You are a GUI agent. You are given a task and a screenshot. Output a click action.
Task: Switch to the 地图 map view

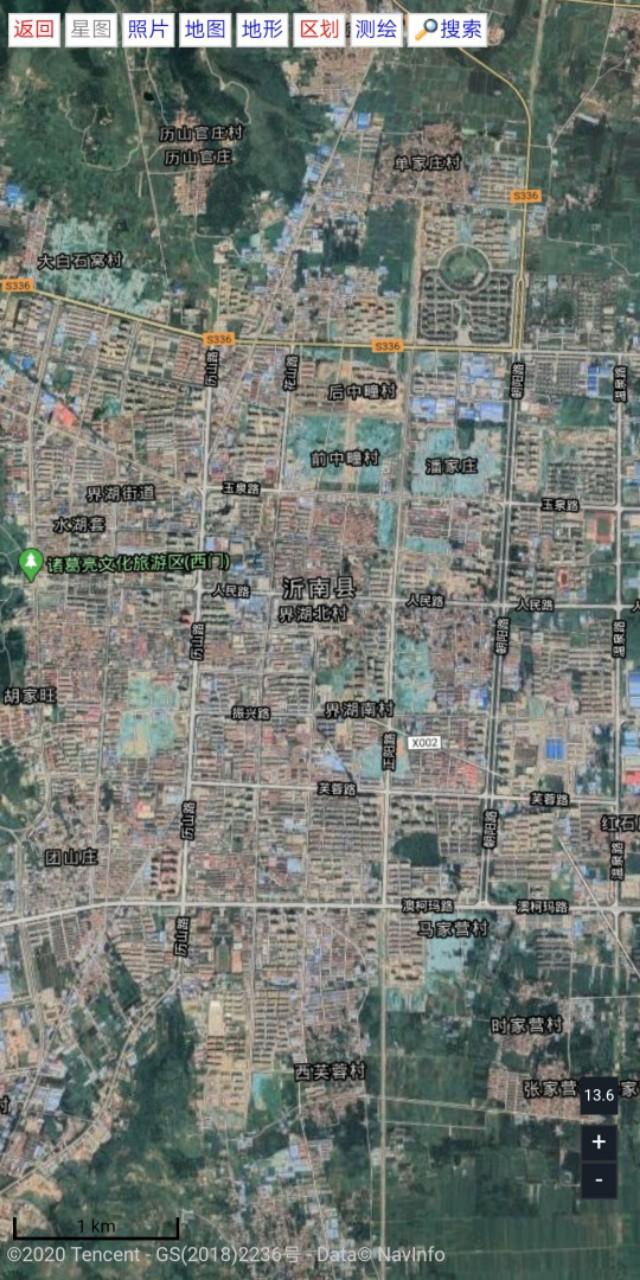[x=205, y=29]
